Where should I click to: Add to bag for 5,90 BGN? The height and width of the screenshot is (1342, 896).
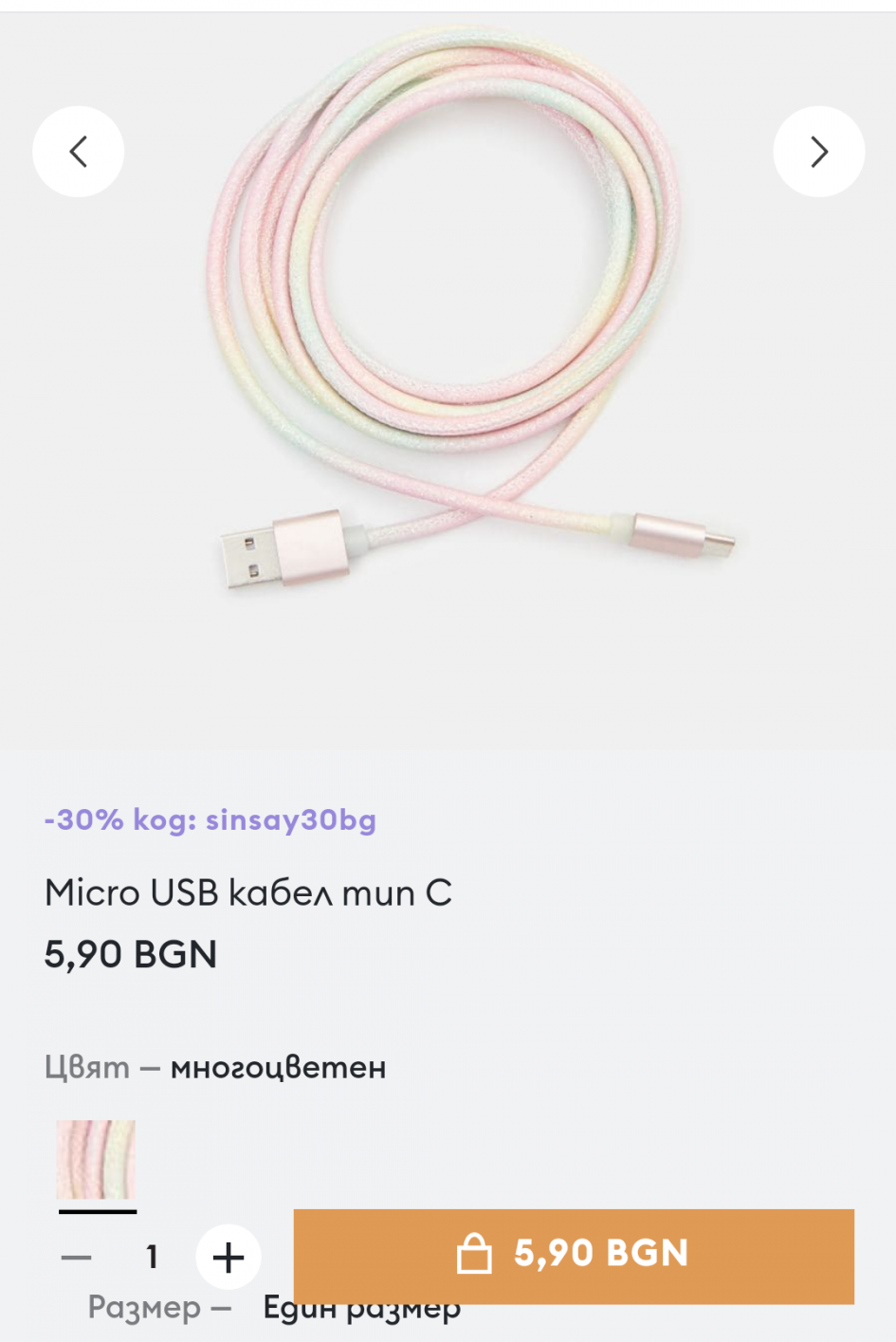(574, 1255)
